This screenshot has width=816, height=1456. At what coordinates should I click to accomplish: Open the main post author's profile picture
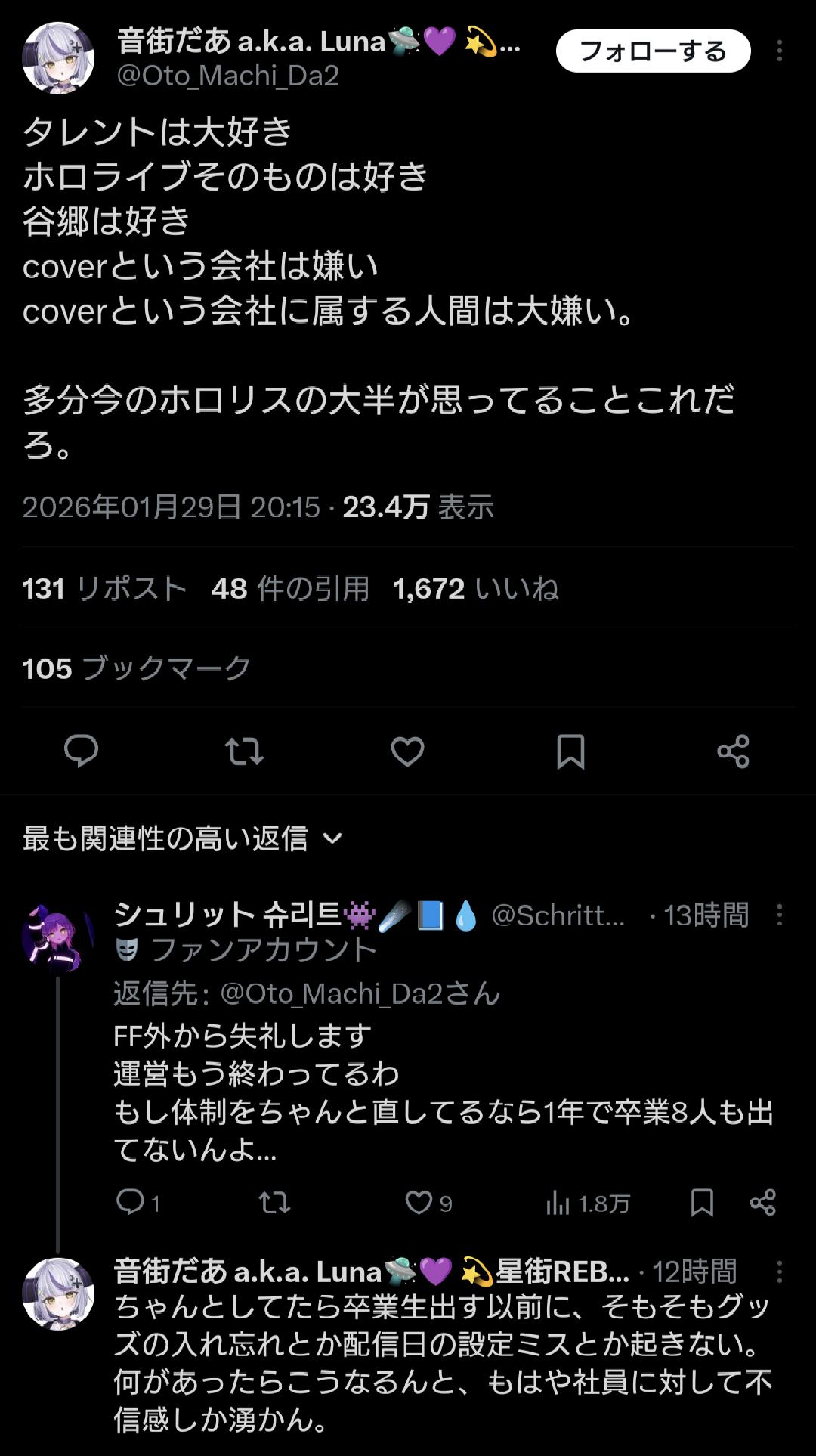tap(58, 58)
